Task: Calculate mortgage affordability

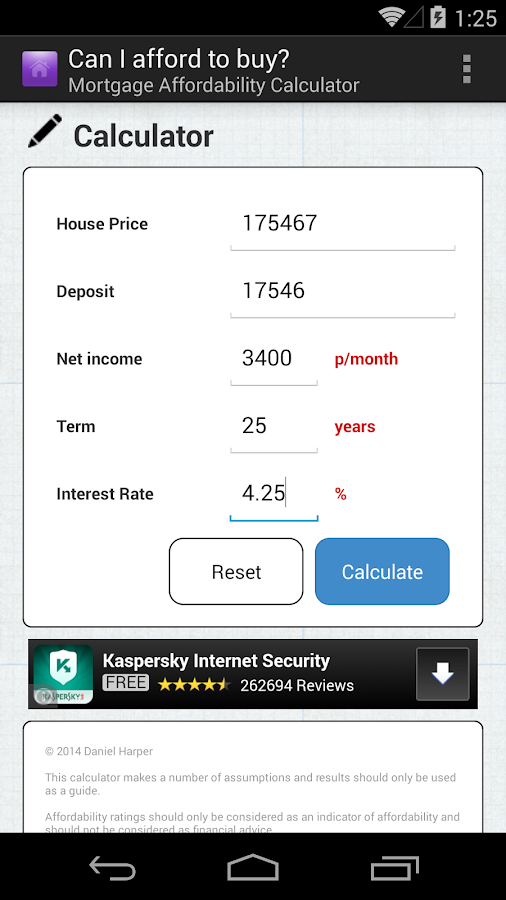Action: click(x=382, y=571)
